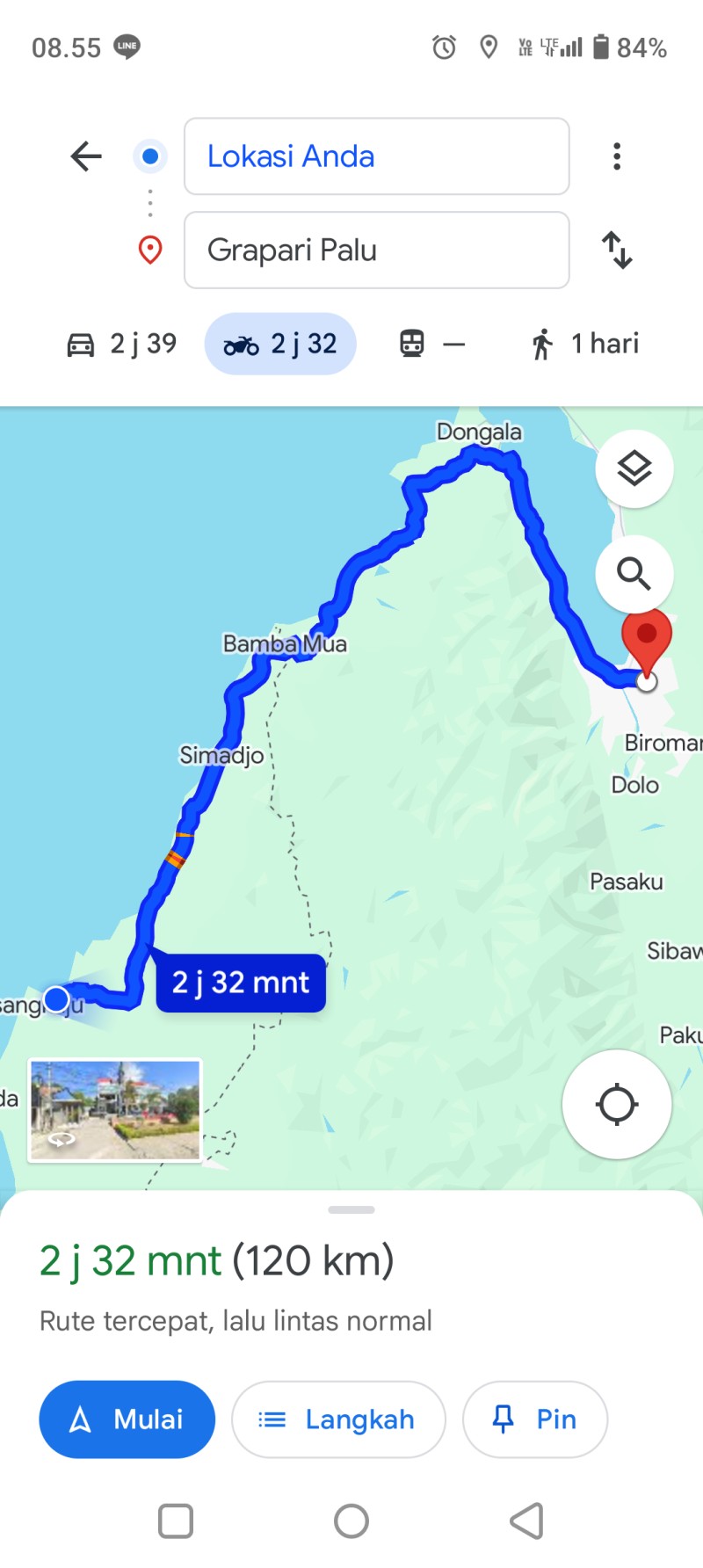
Task: Switch to walking mode
Action: [584, 344]
